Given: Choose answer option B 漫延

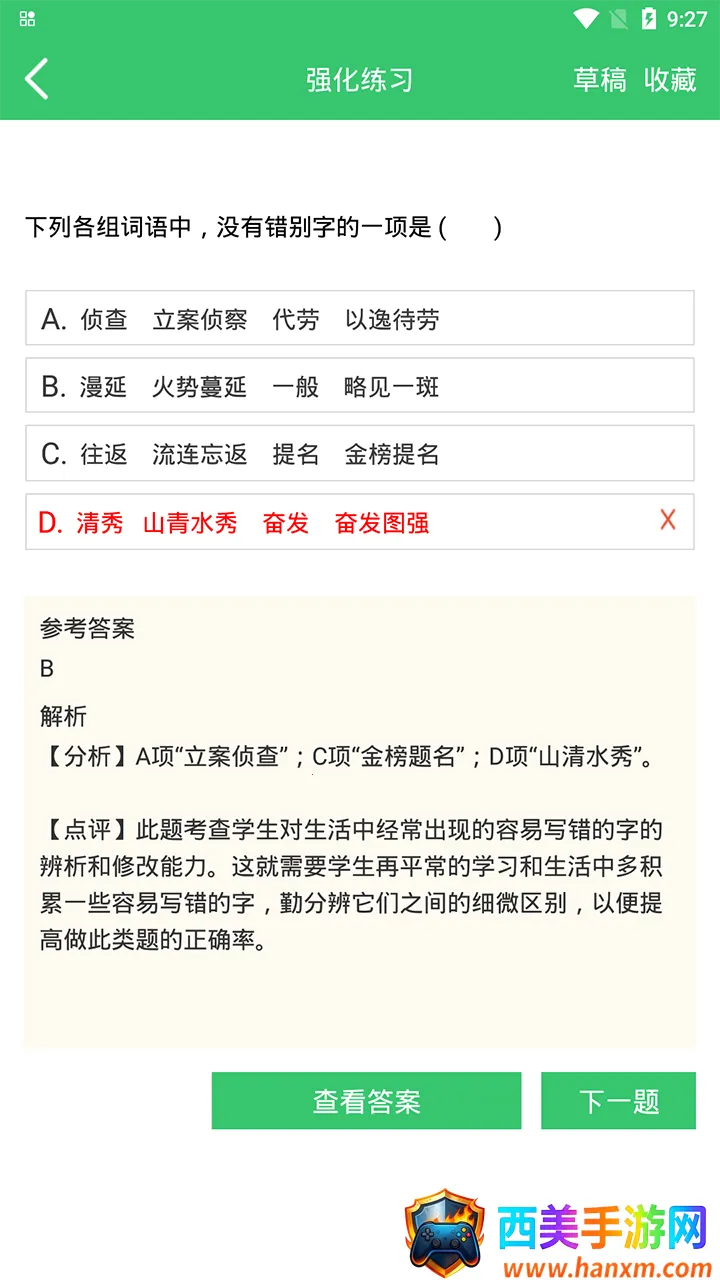Looking at the screenshot, I should pos(360,386).
